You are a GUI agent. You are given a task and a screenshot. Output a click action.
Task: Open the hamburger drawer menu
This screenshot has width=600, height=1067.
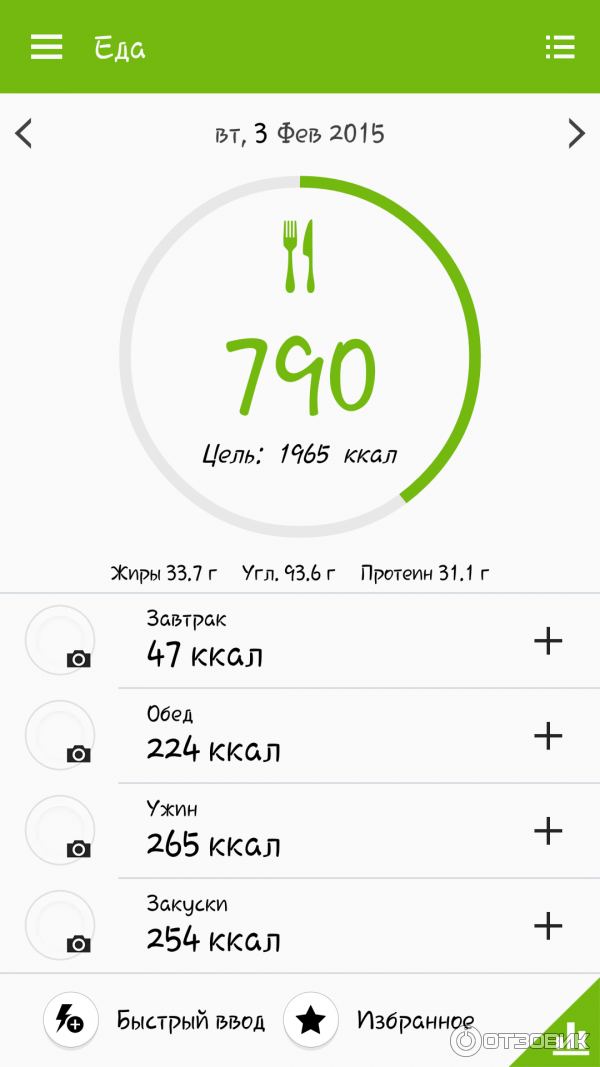[x=46, y=47]
